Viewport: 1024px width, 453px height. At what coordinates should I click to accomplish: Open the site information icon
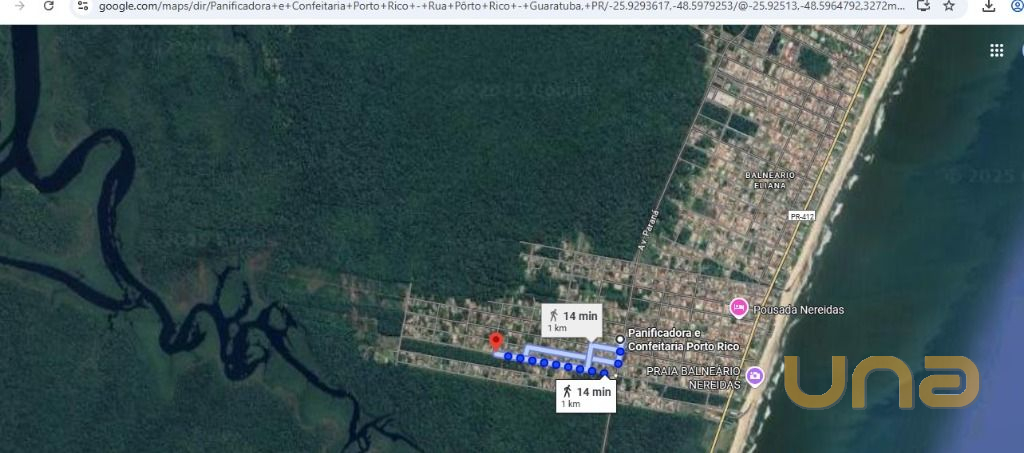point(82,6)
